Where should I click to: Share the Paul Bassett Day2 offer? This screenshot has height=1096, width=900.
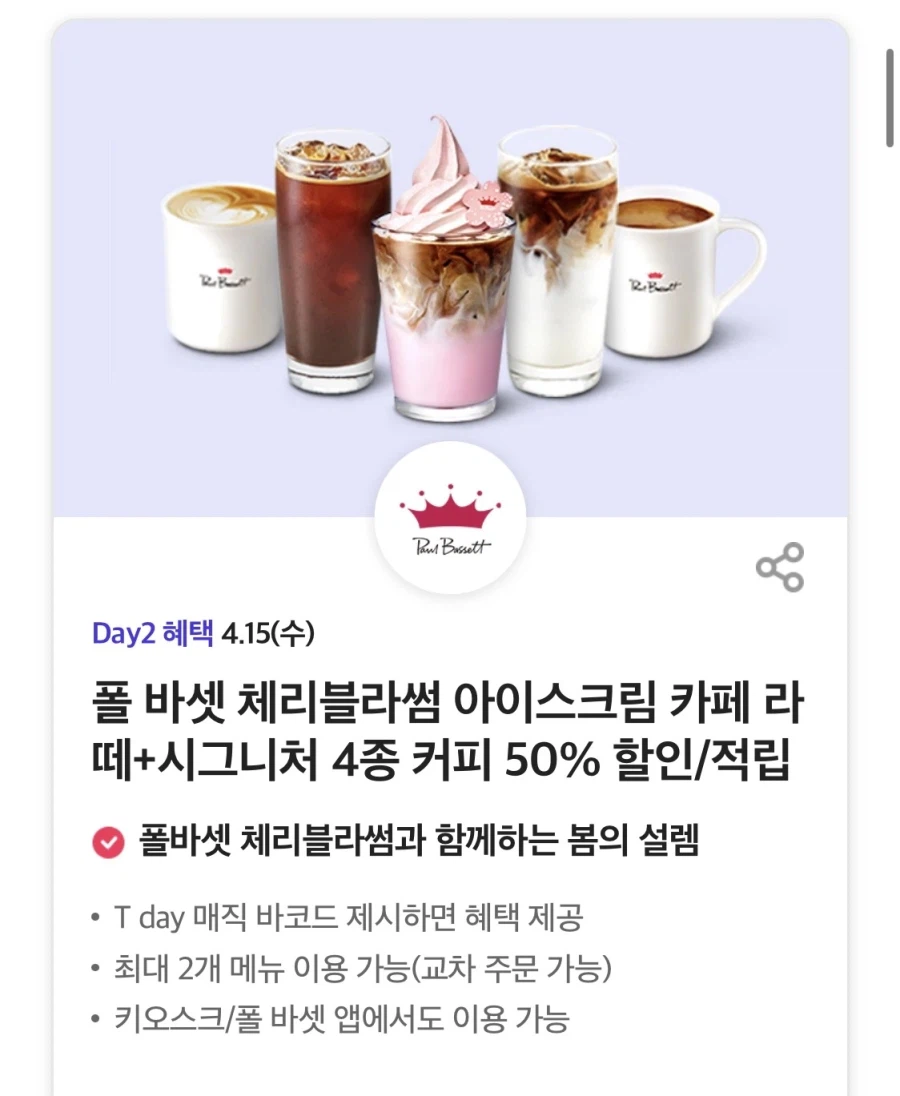[x=780, y=567]
